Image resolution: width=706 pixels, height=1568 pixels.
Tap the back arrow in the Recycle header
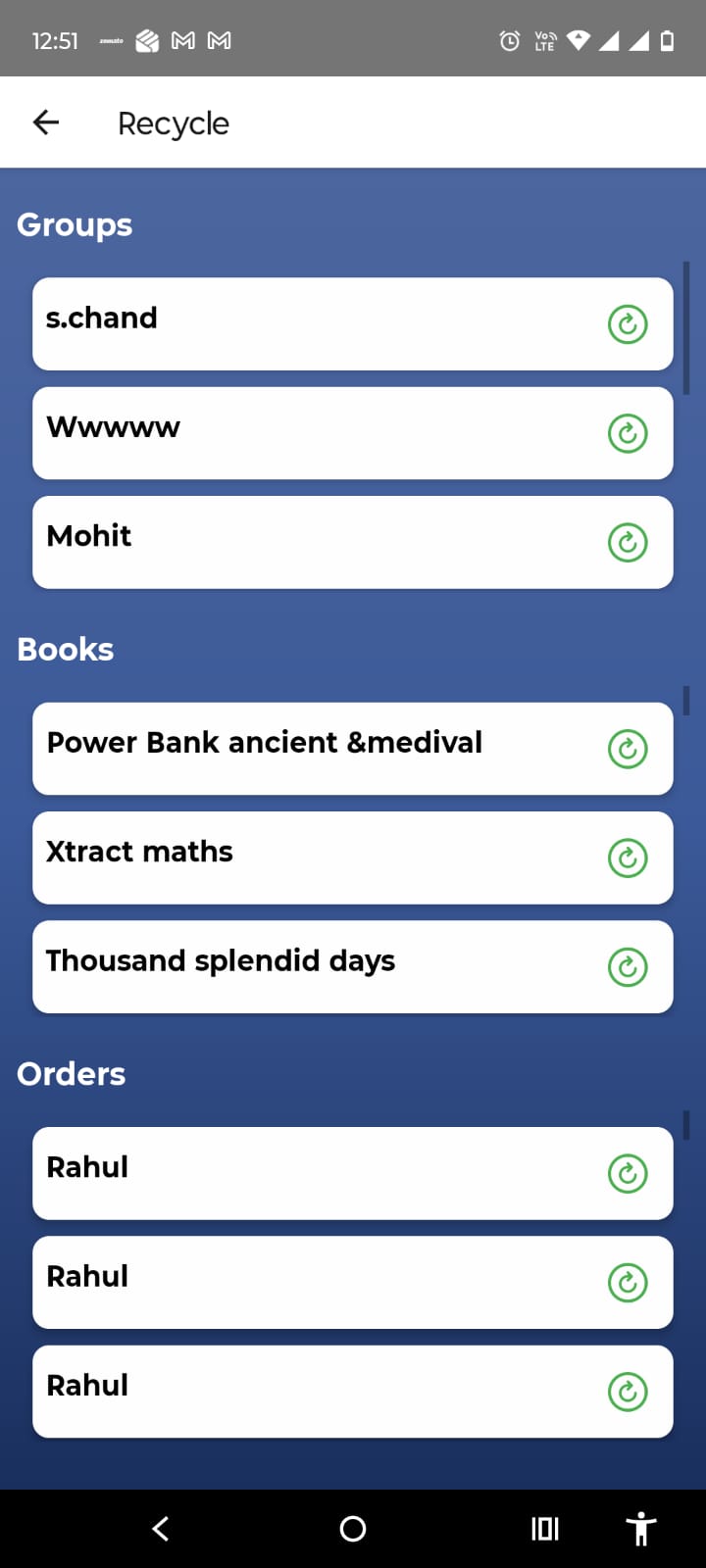click(x=45, y=122)
